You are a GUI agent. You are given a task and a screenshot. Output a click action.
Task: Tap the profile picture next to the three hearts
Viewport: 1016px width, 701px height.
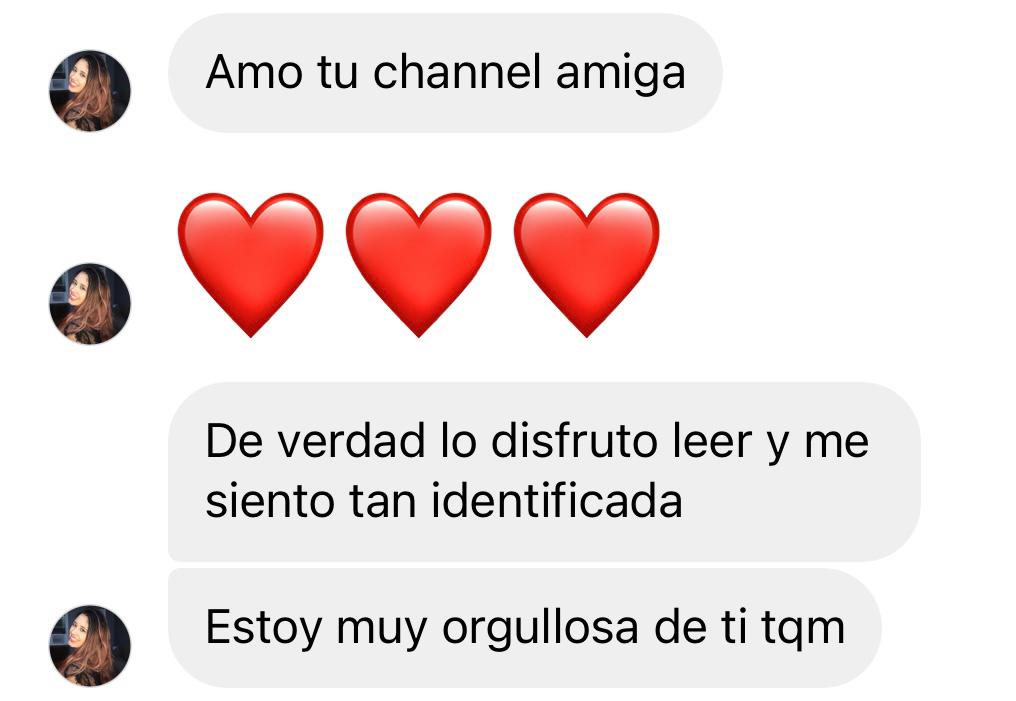(90, 304)
